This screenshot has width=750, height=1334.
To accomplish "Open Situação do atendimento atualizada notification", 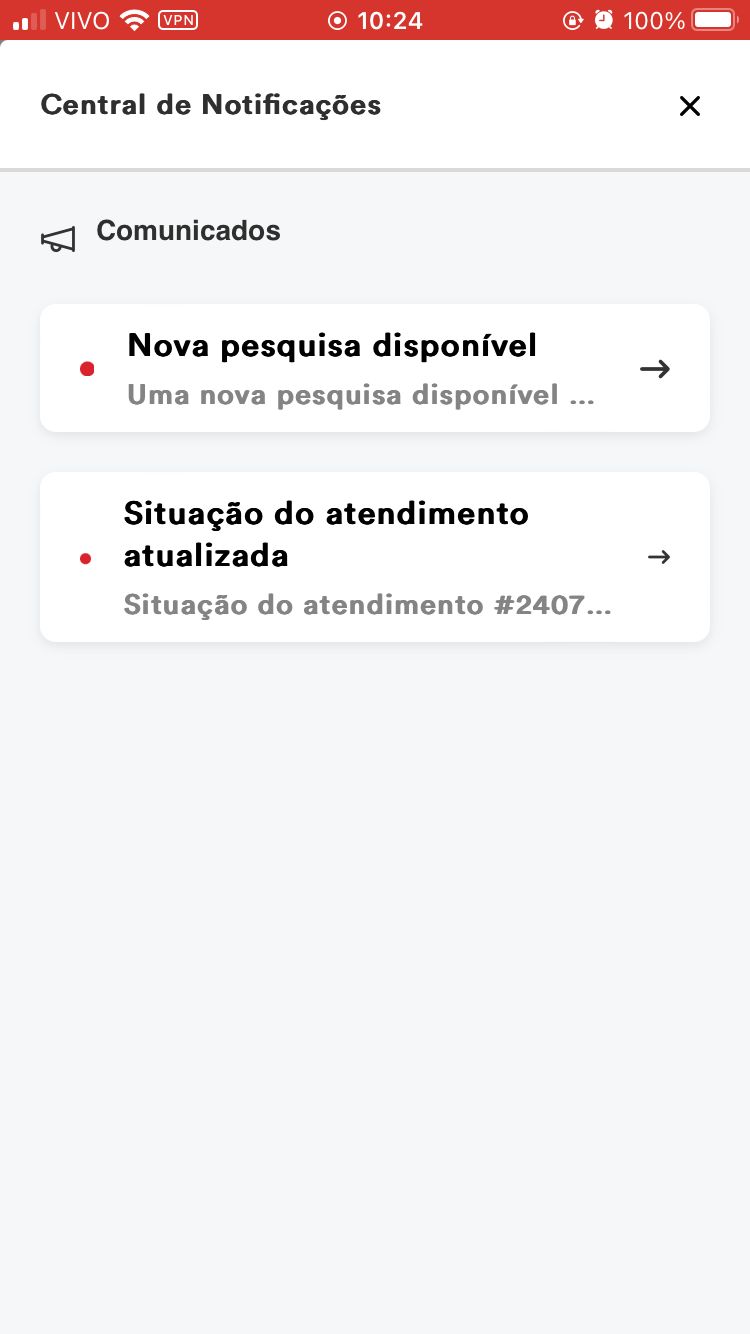I will point(375,557).
